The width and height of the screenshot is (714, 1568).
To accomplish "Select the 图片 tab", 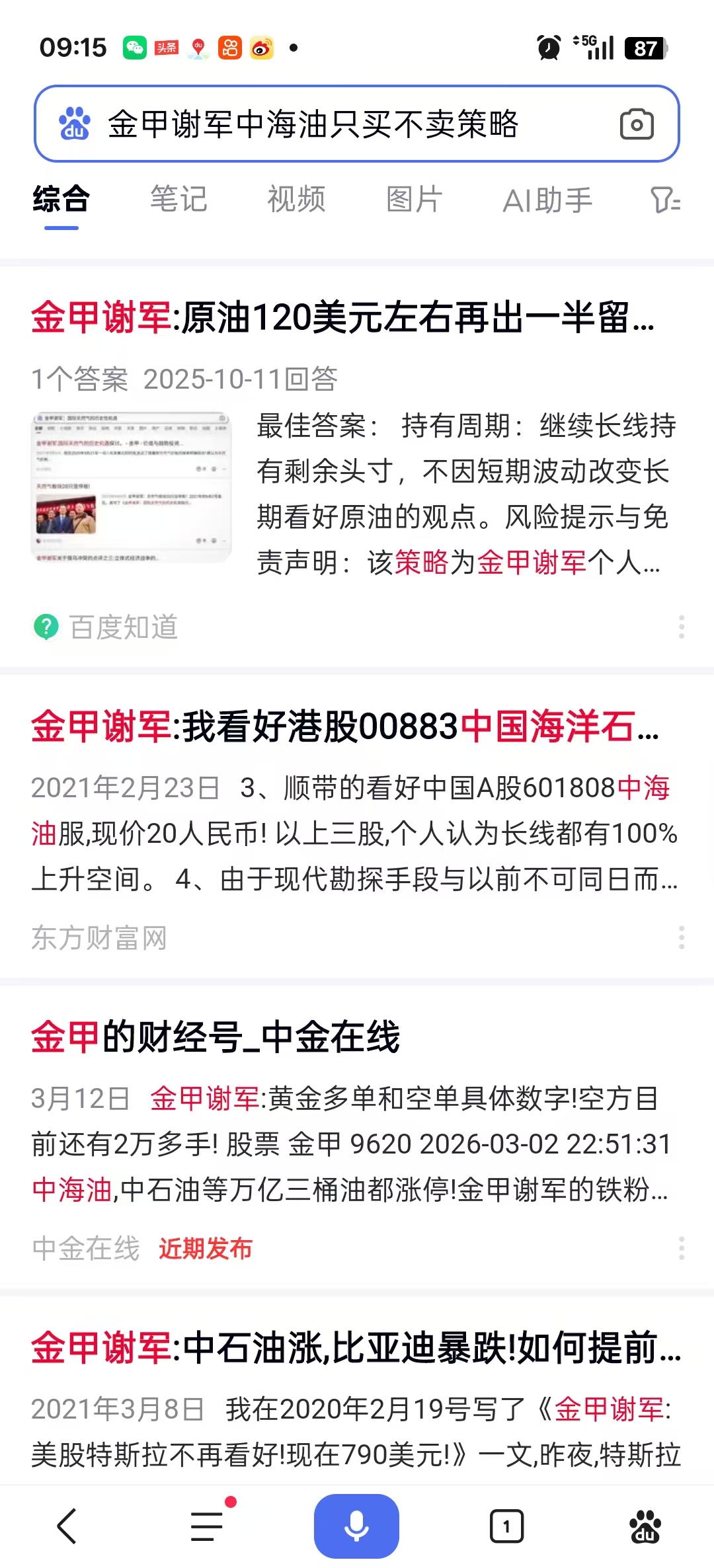I will [413, 199].
